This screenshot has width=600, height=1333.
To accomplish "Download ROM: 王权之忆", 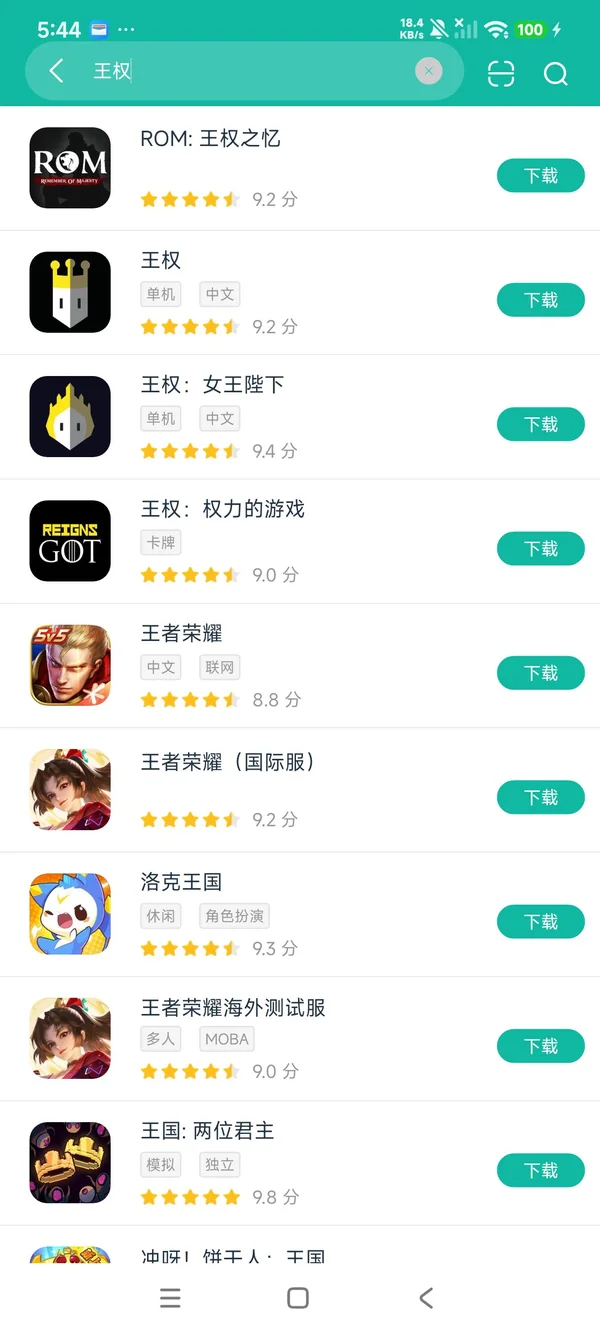I will coord(540,176).
